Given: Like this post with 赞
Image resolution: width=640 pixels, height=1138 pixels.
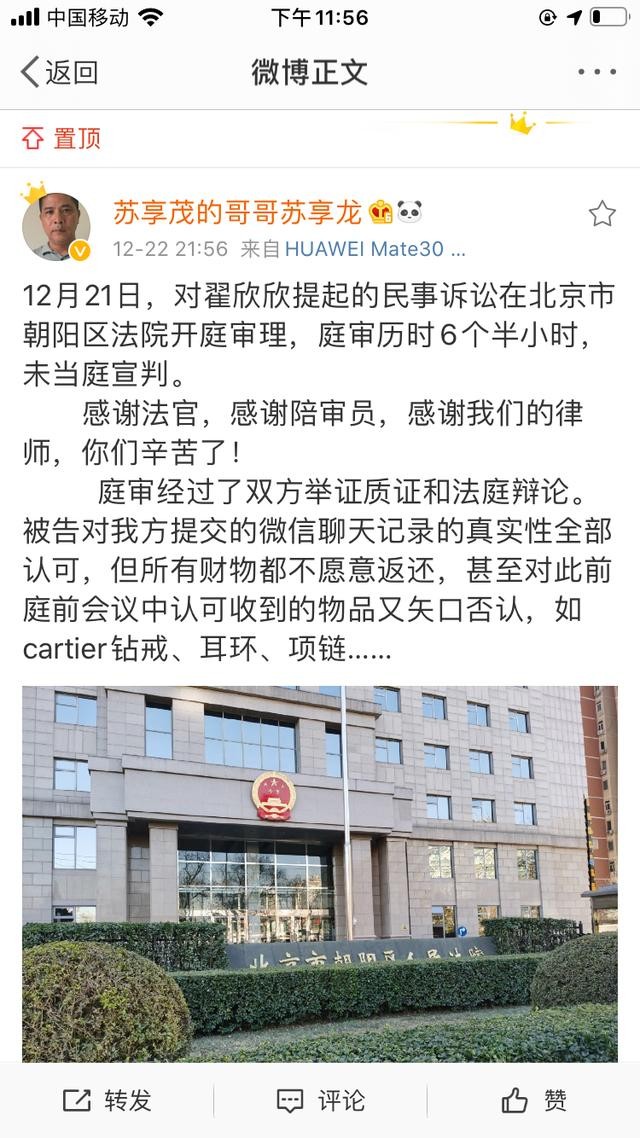Looking at the screenshot, I should tap(534, 1101).
